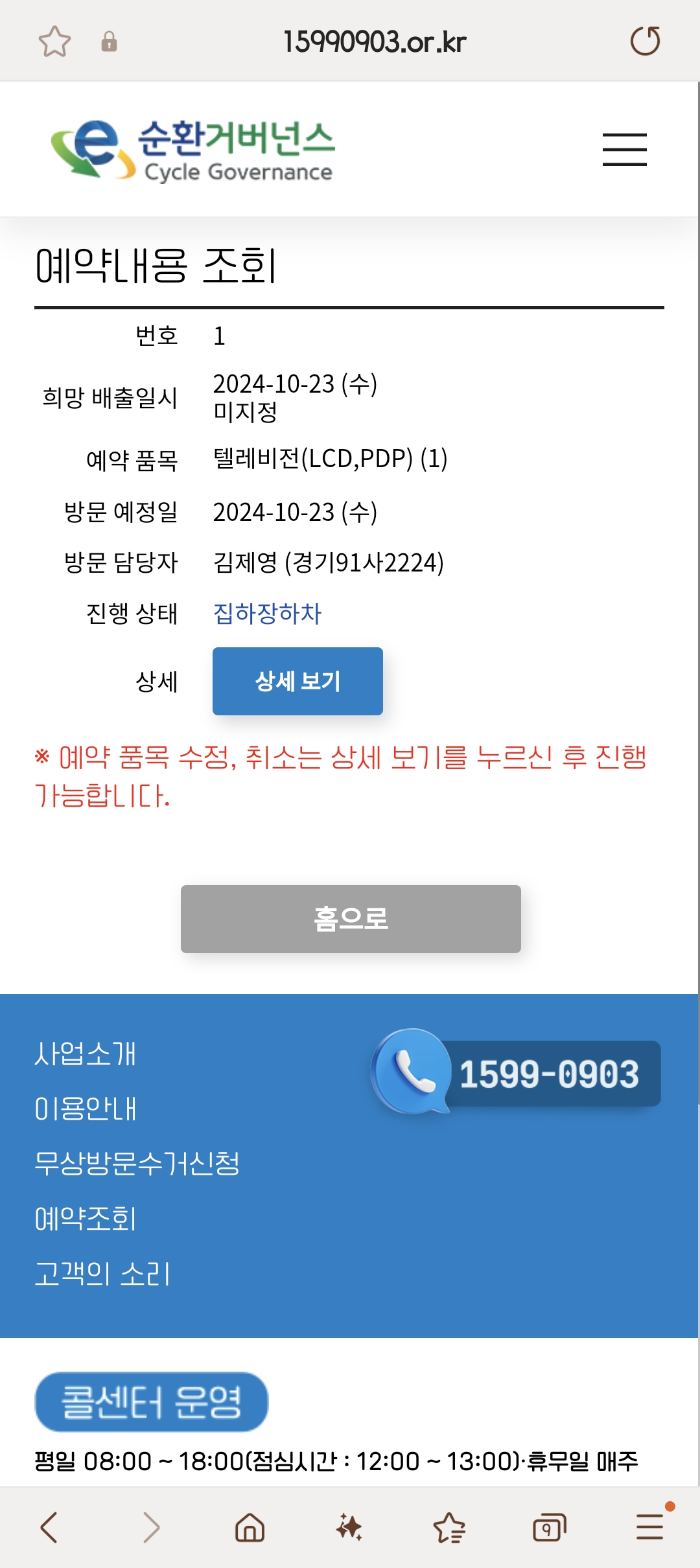This screenshot has height=1568, width=700.
Task: Call the 1599-0903 phone number
Action: 517,1073
